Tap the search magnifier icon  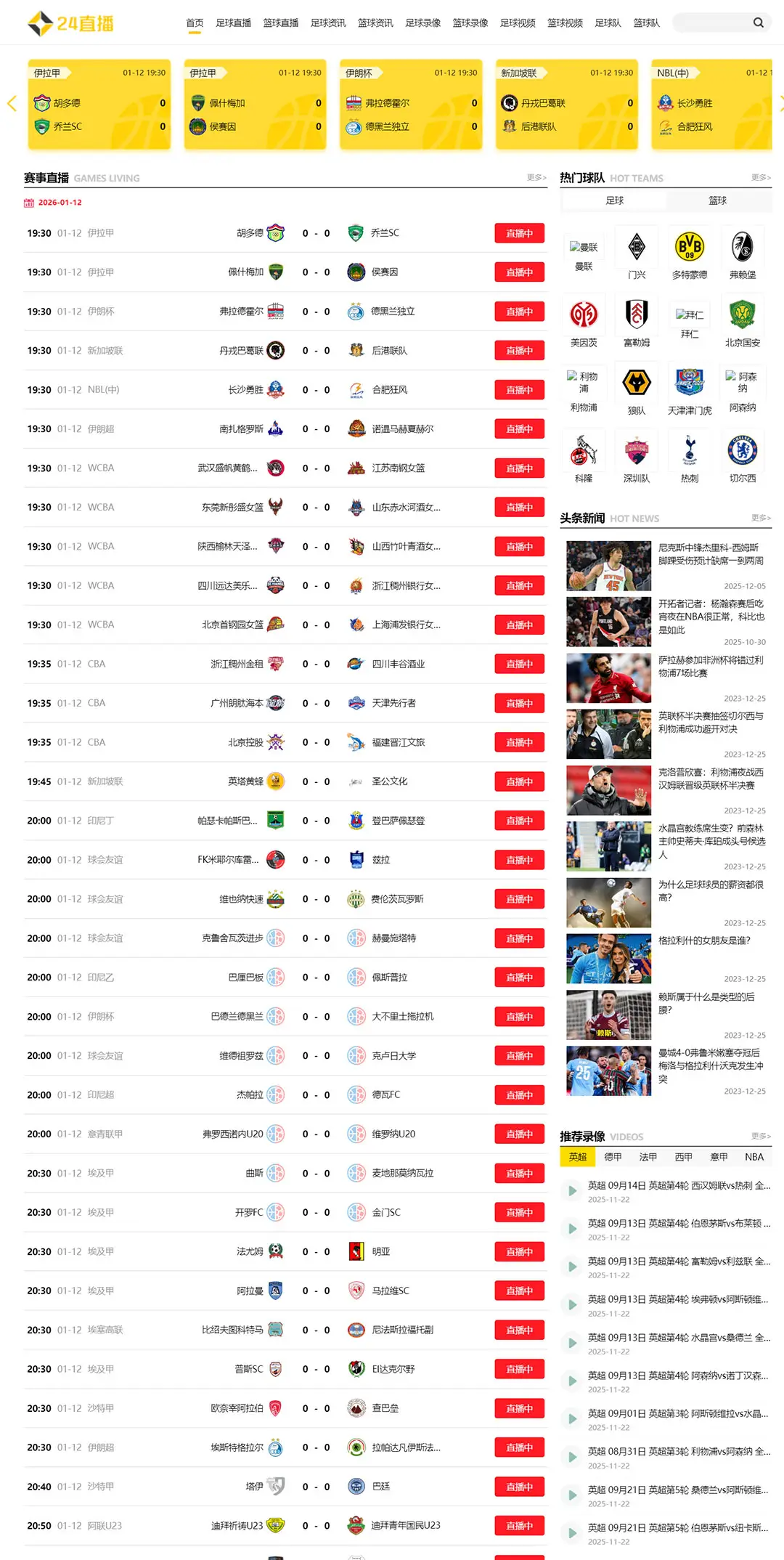click(758, 23)
